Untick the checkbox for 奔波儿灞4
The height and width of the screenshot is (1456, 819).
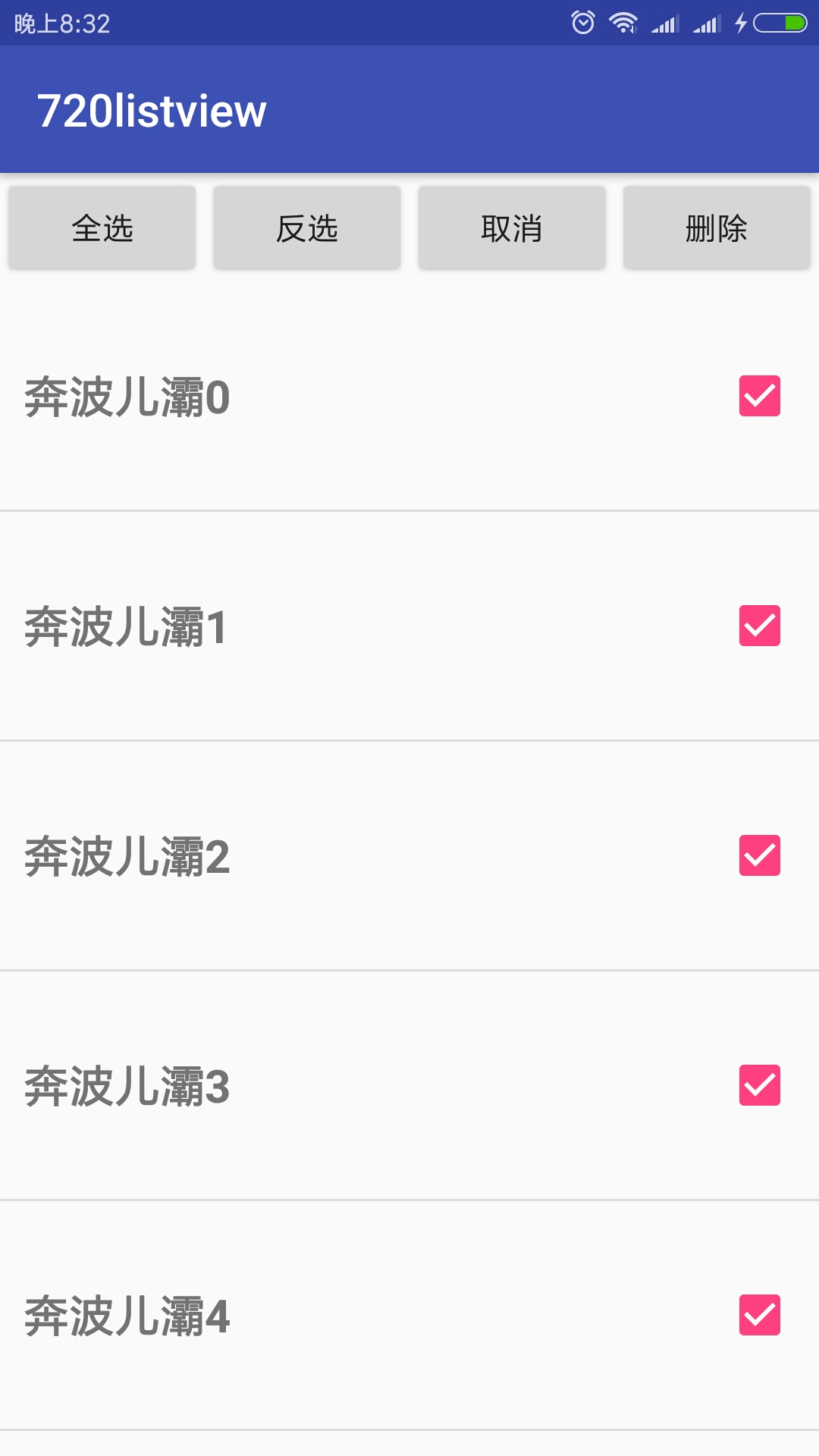click(759, 1315)
